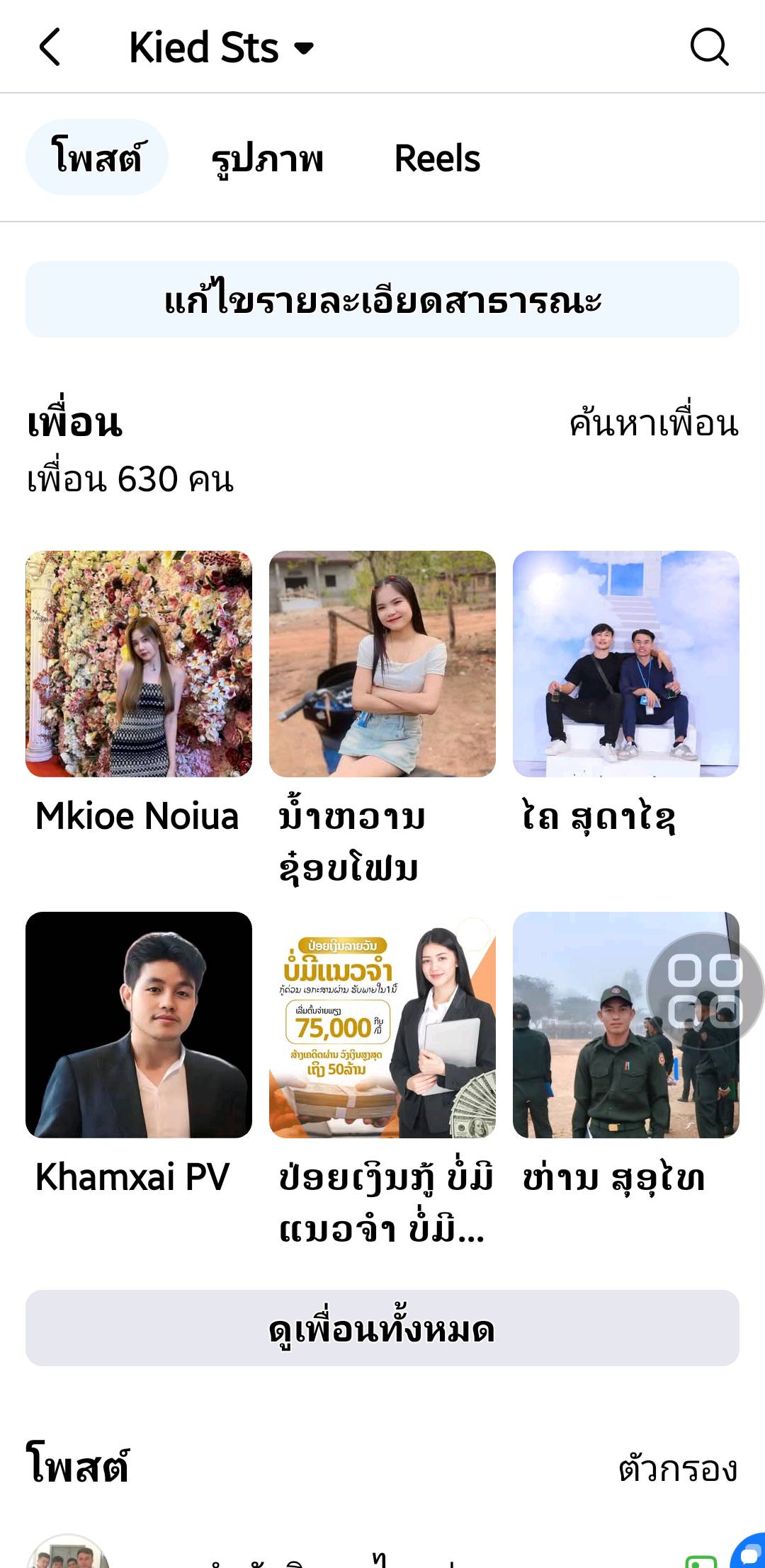Open the search magnifier icon
Viewport: 765px width, 1568px height.
[x=709, y=47]
